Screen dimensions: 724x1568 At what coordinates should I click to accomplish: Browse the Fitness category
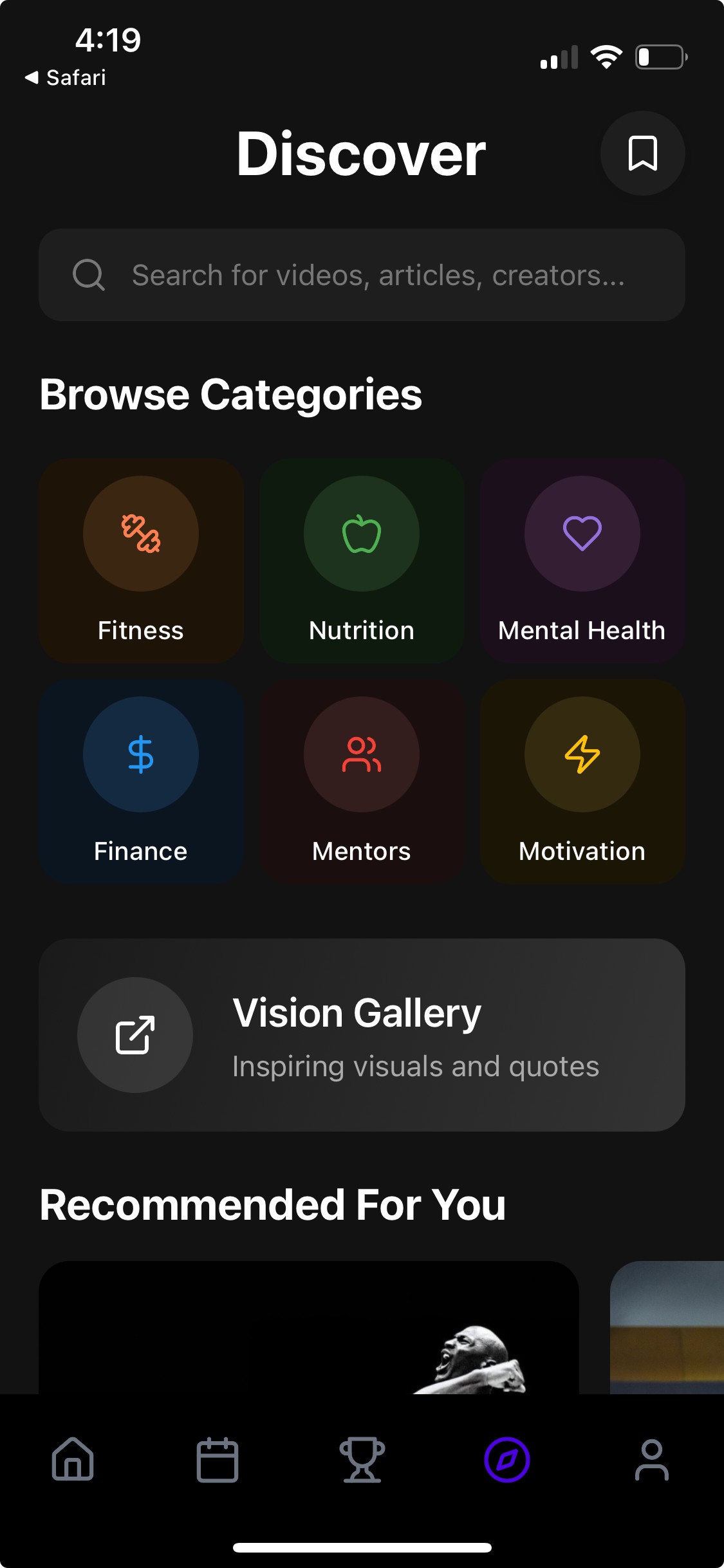141,561
